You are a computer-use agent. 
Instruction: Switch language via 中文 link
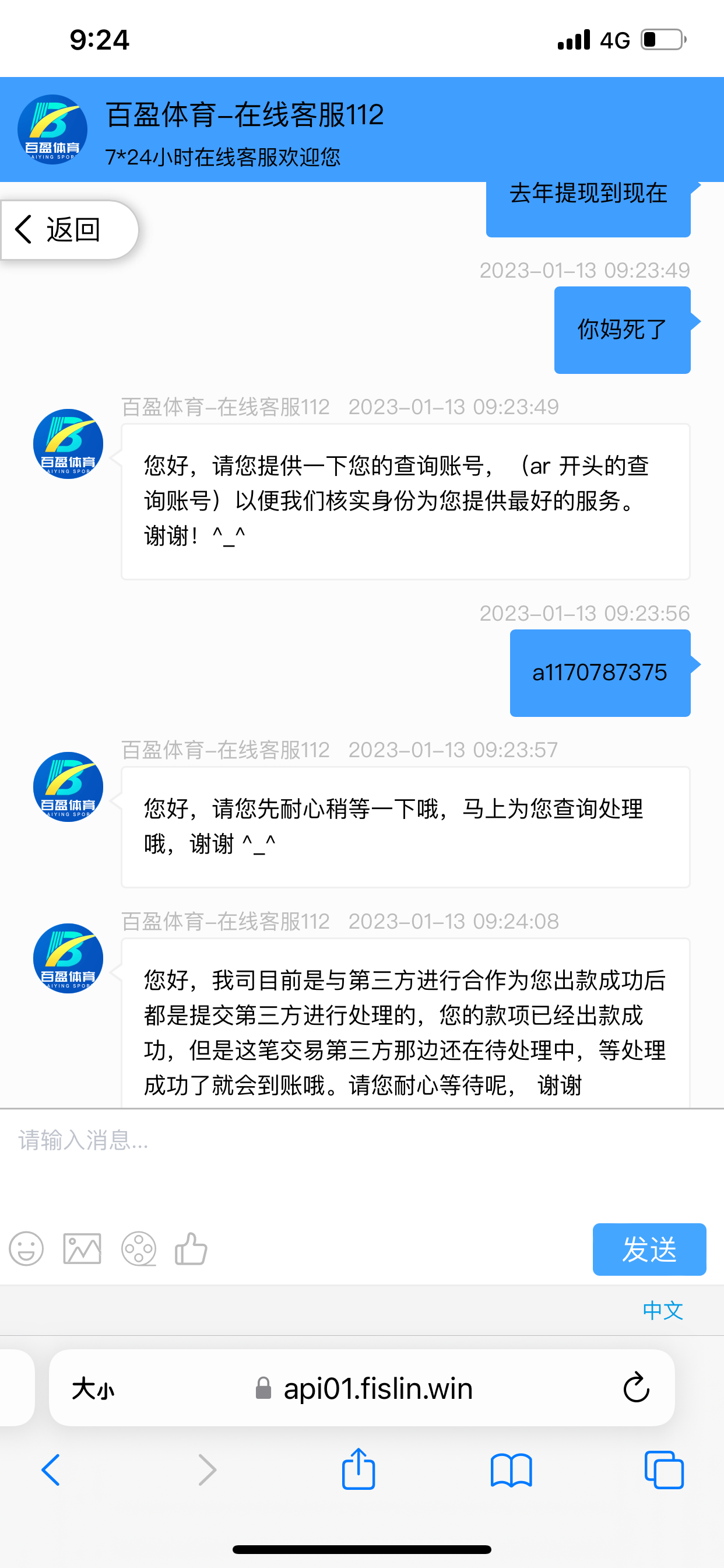[x=663, y=1310]
